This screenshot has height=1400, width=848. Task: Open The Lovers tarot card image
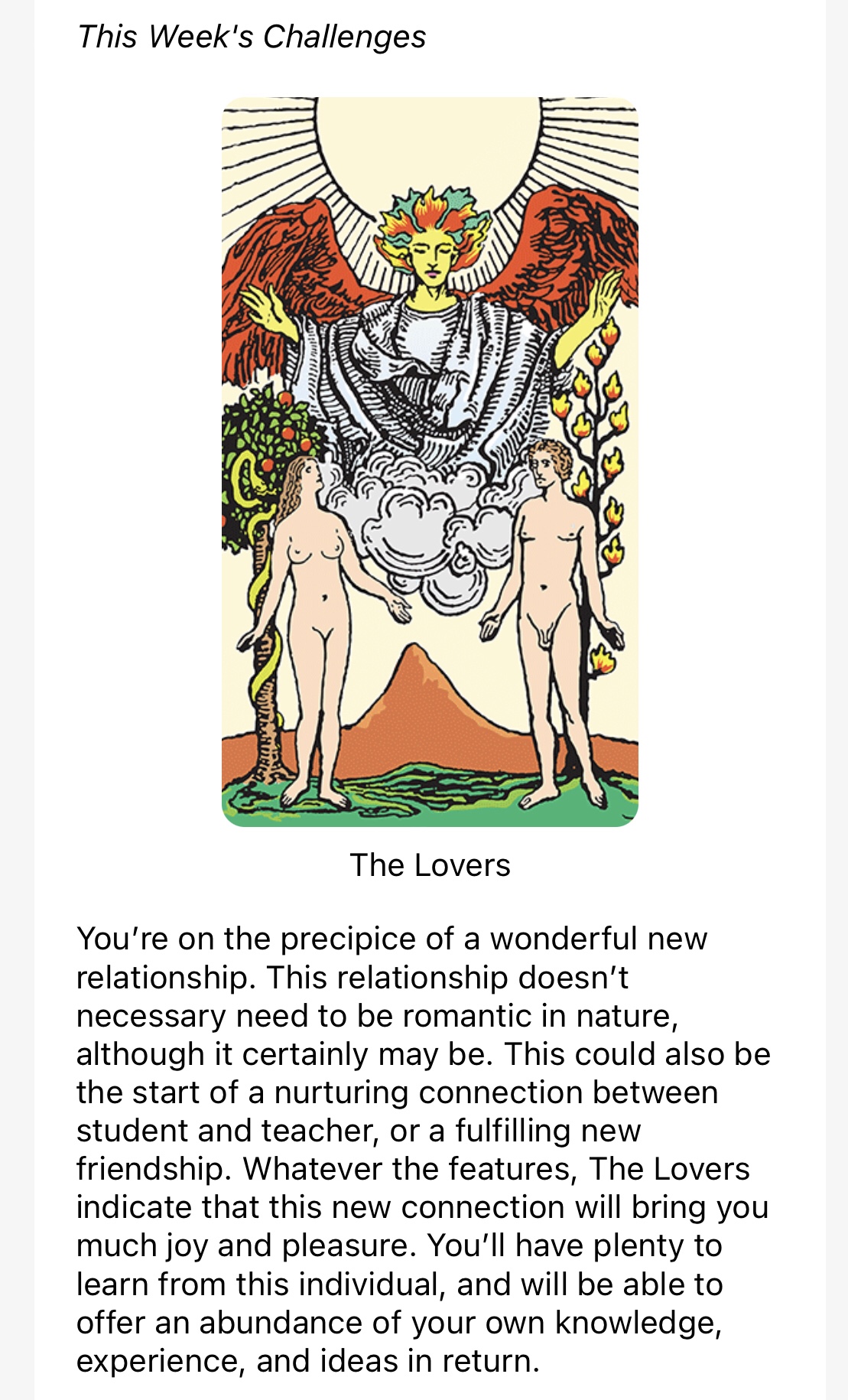point(430,461)
